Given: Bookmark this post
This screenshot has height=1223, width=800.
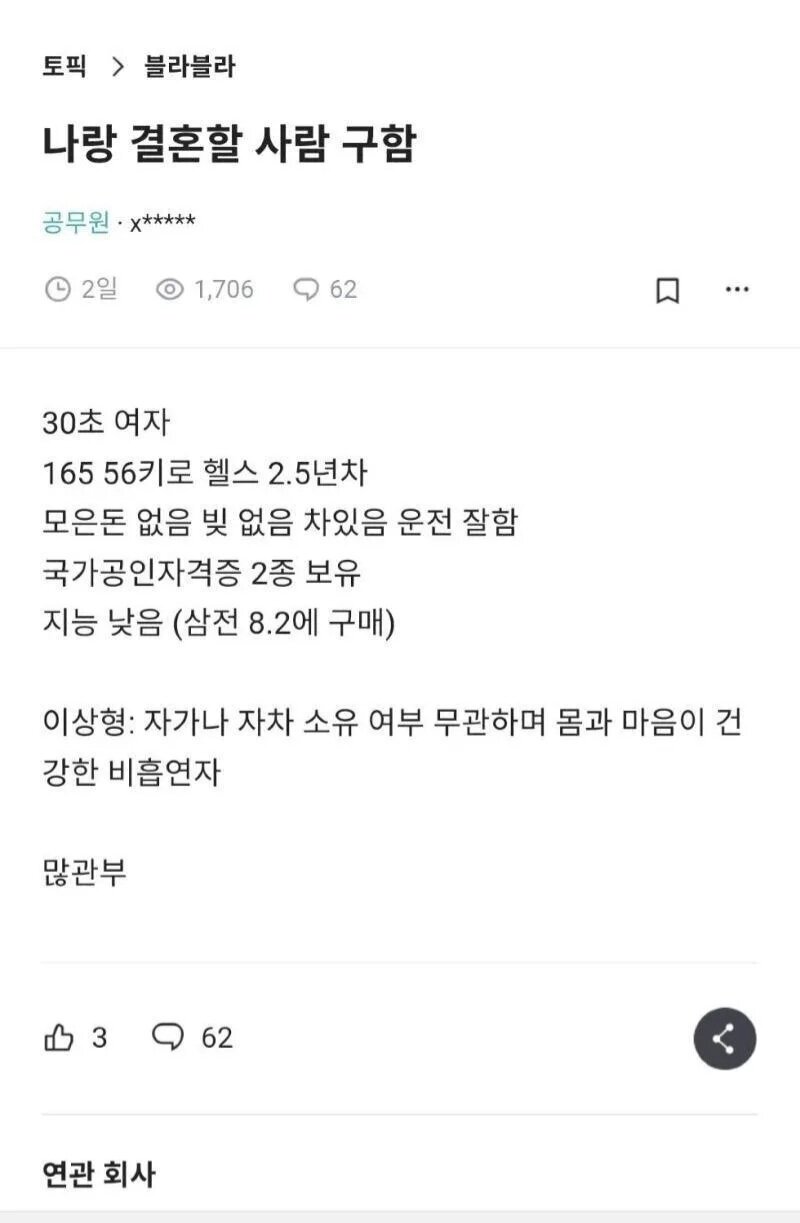Looking at the screenshot, I should point(667,290).
